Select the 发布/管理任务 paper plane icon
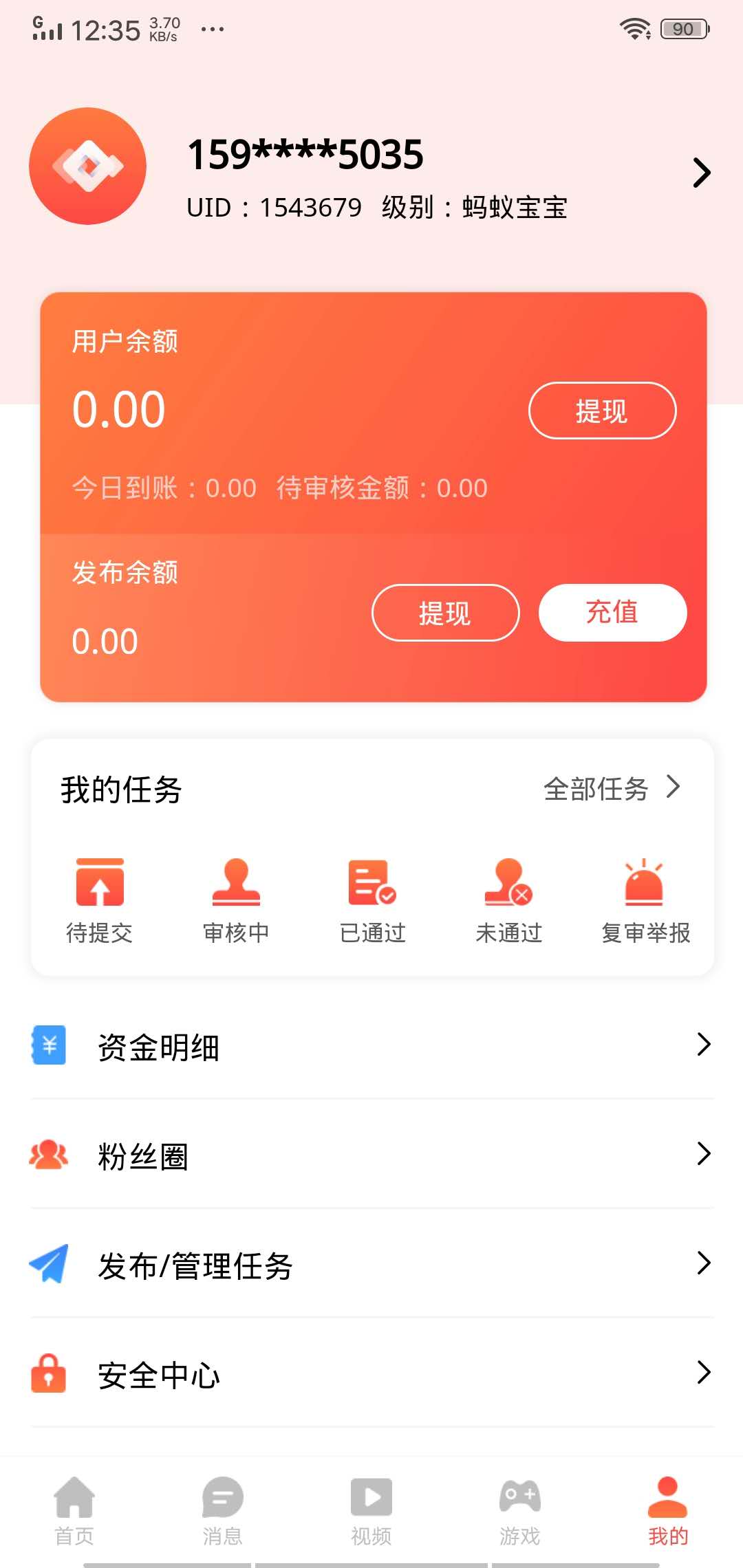Screen dimensions: 743x1568 pos(47,1265)
